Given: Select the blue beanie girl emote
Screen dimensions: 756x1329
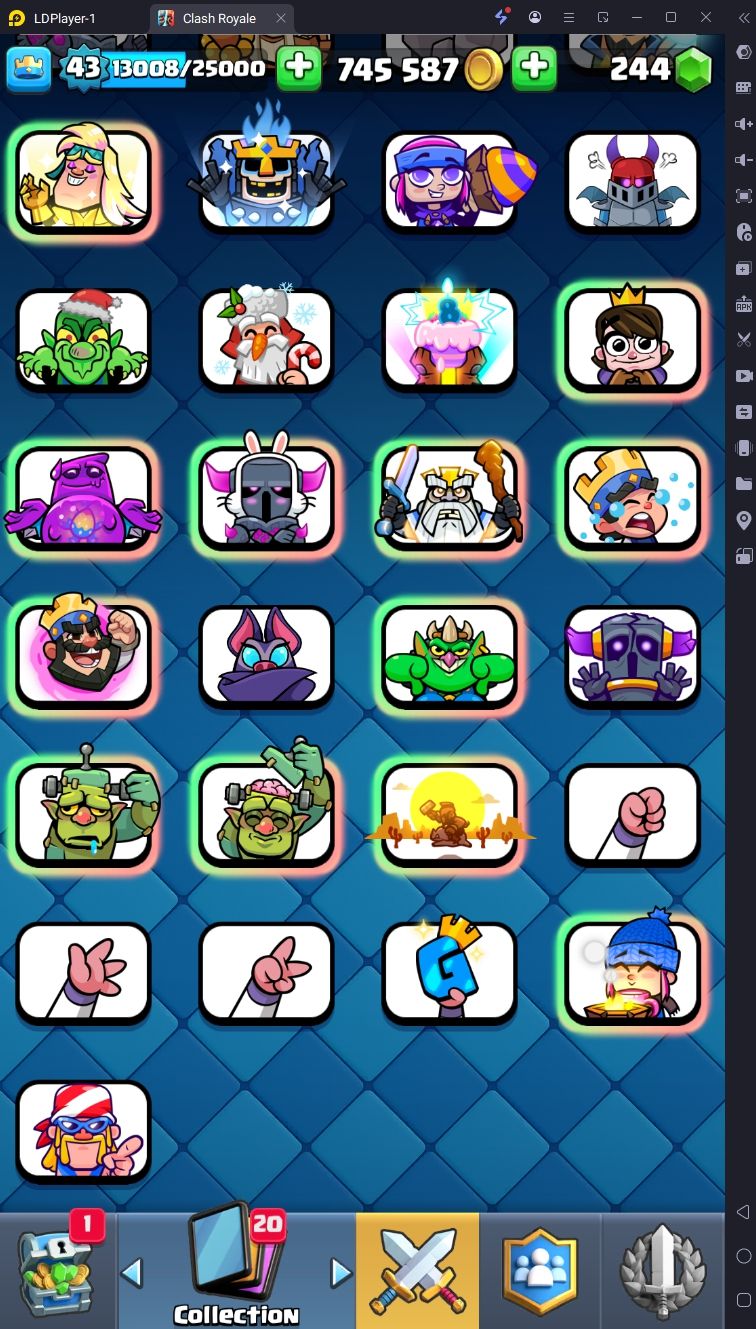Looking at the screenshot, I should point(632,972).
